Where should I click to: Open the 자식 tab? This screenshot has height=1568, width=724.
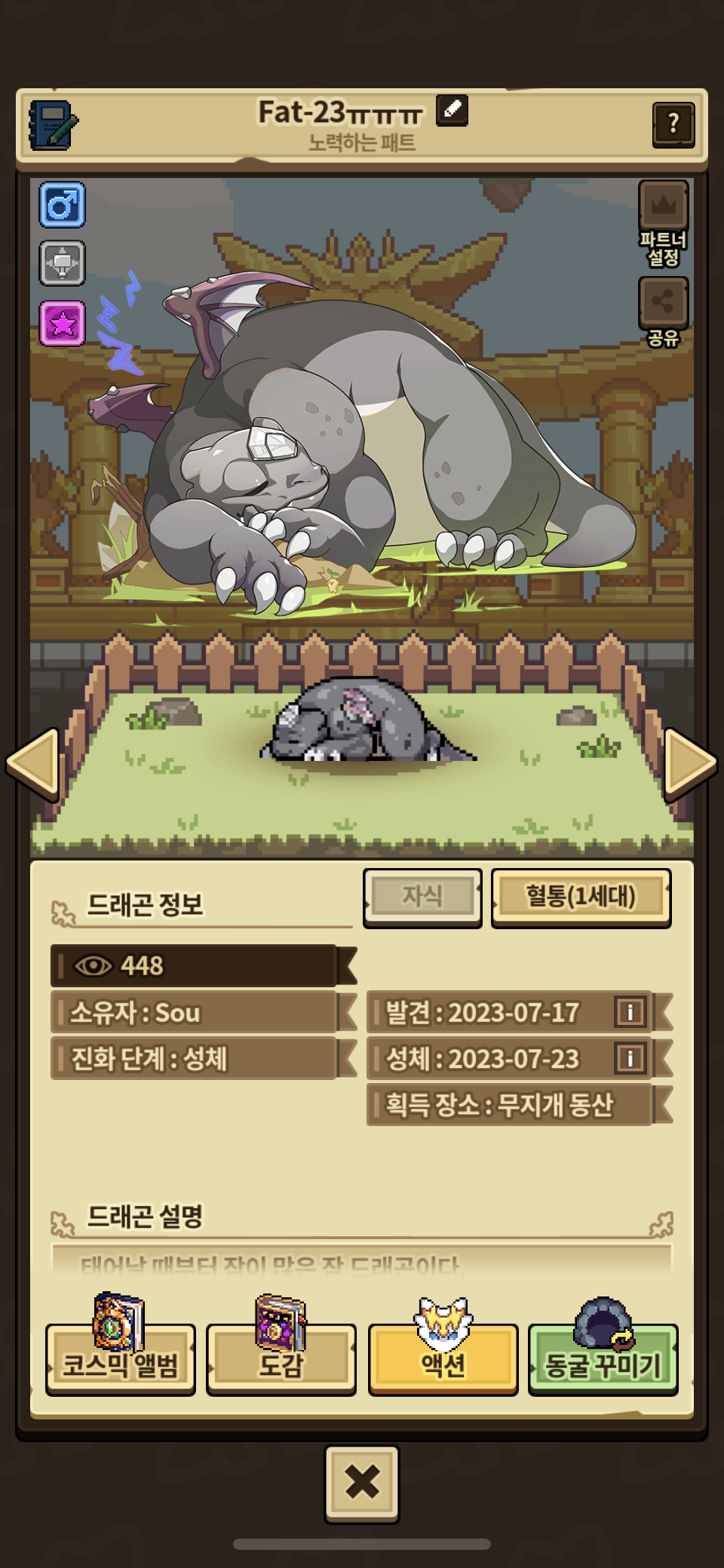tap(422, 897)
